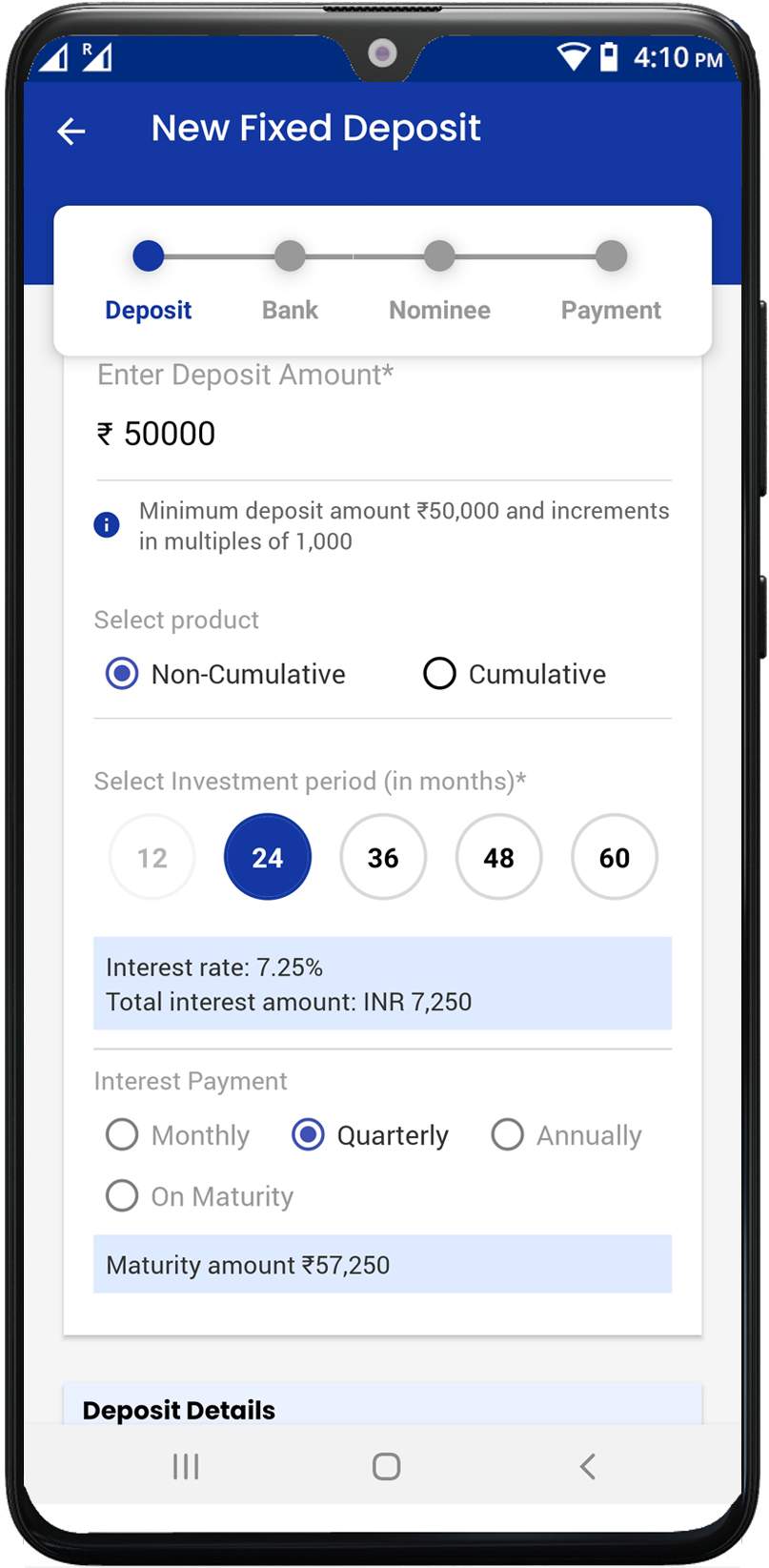Set investment period to 60 months
The image size is (769, 1568).
click(614, 857)
